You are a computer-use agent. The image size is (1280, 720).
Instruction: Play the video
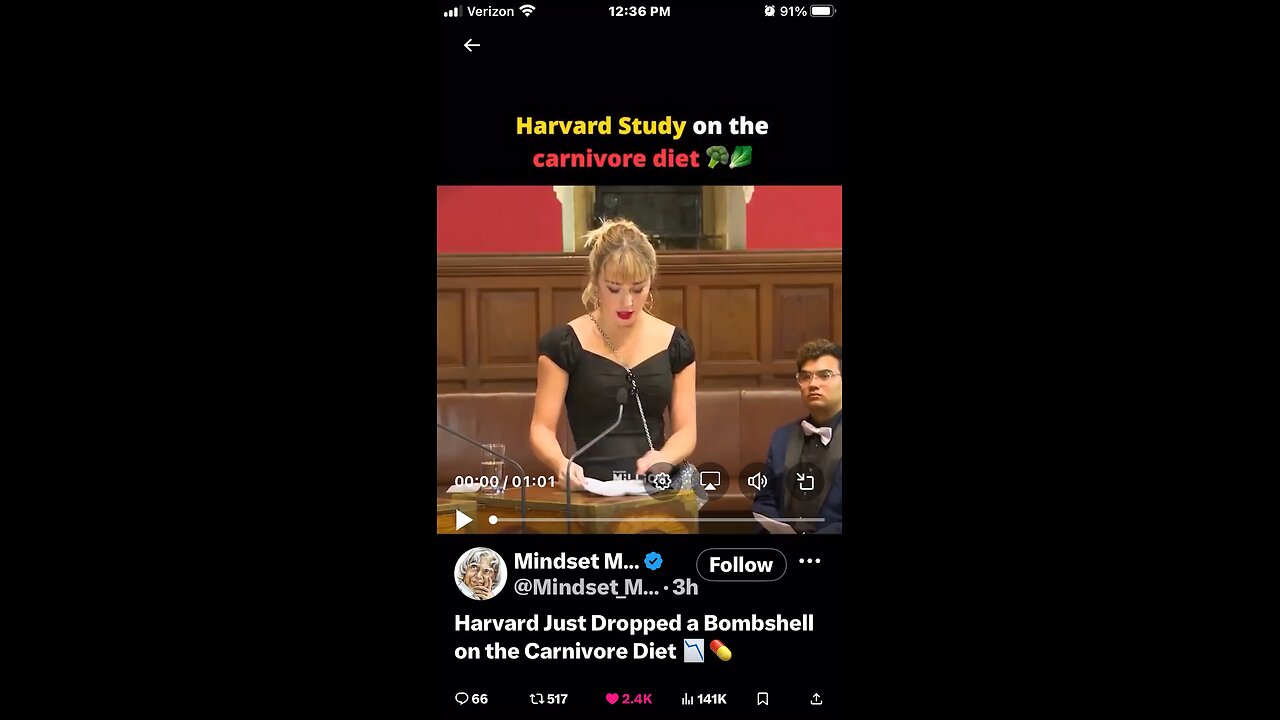tap(464, 520)
